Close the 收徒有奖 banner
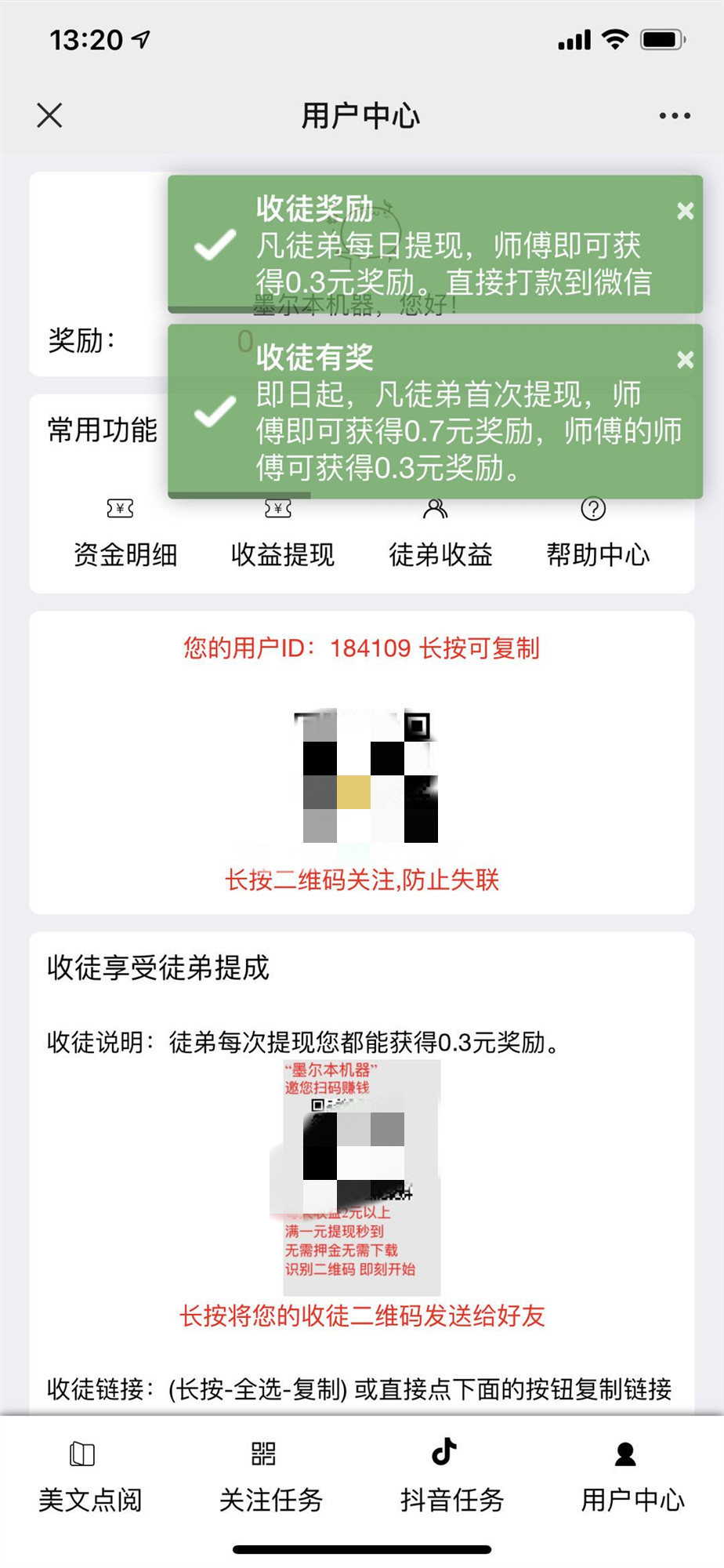This screenshot has width=724, height=1568. click(685, 359)
